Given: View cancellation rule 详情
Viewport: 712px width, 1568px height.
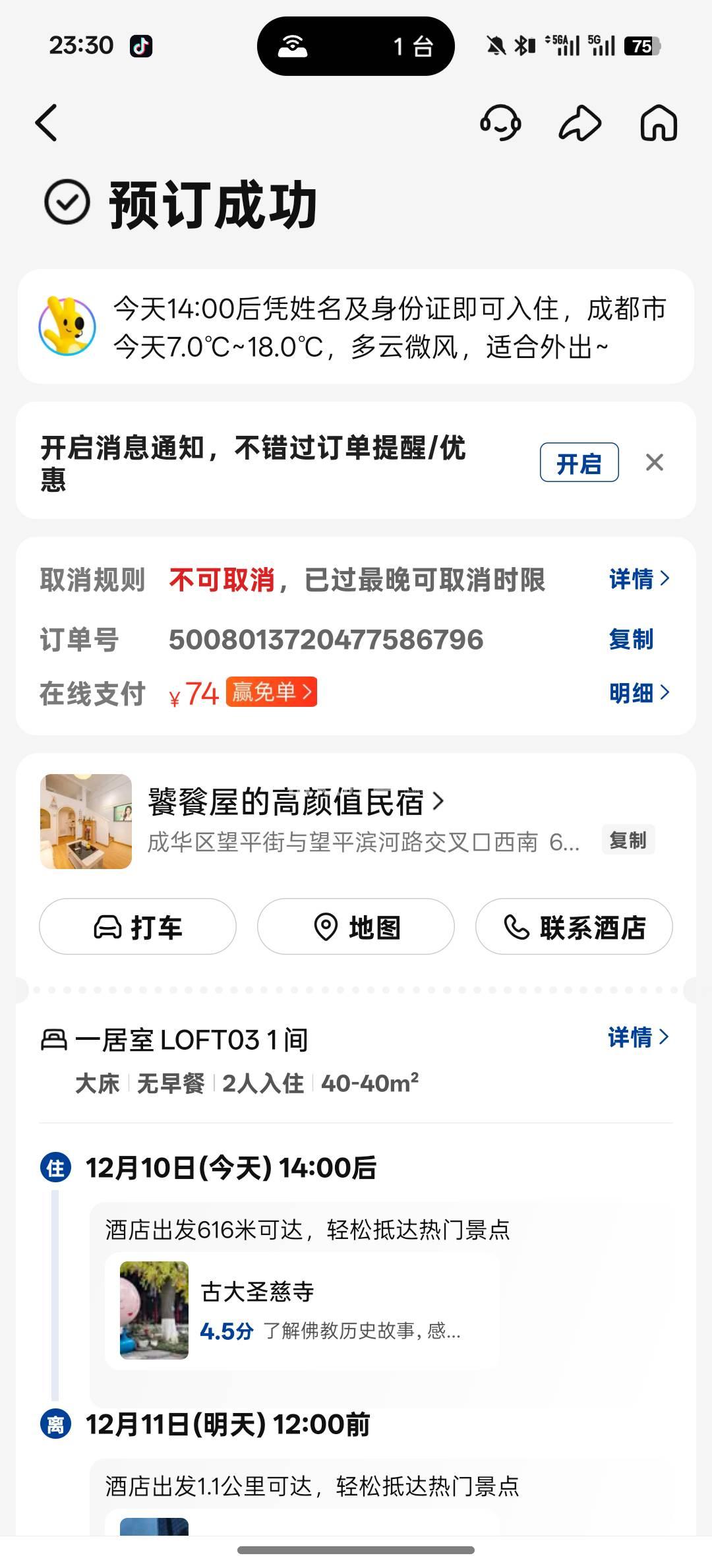Looking at the screenshot, I should tap(639, 579).
